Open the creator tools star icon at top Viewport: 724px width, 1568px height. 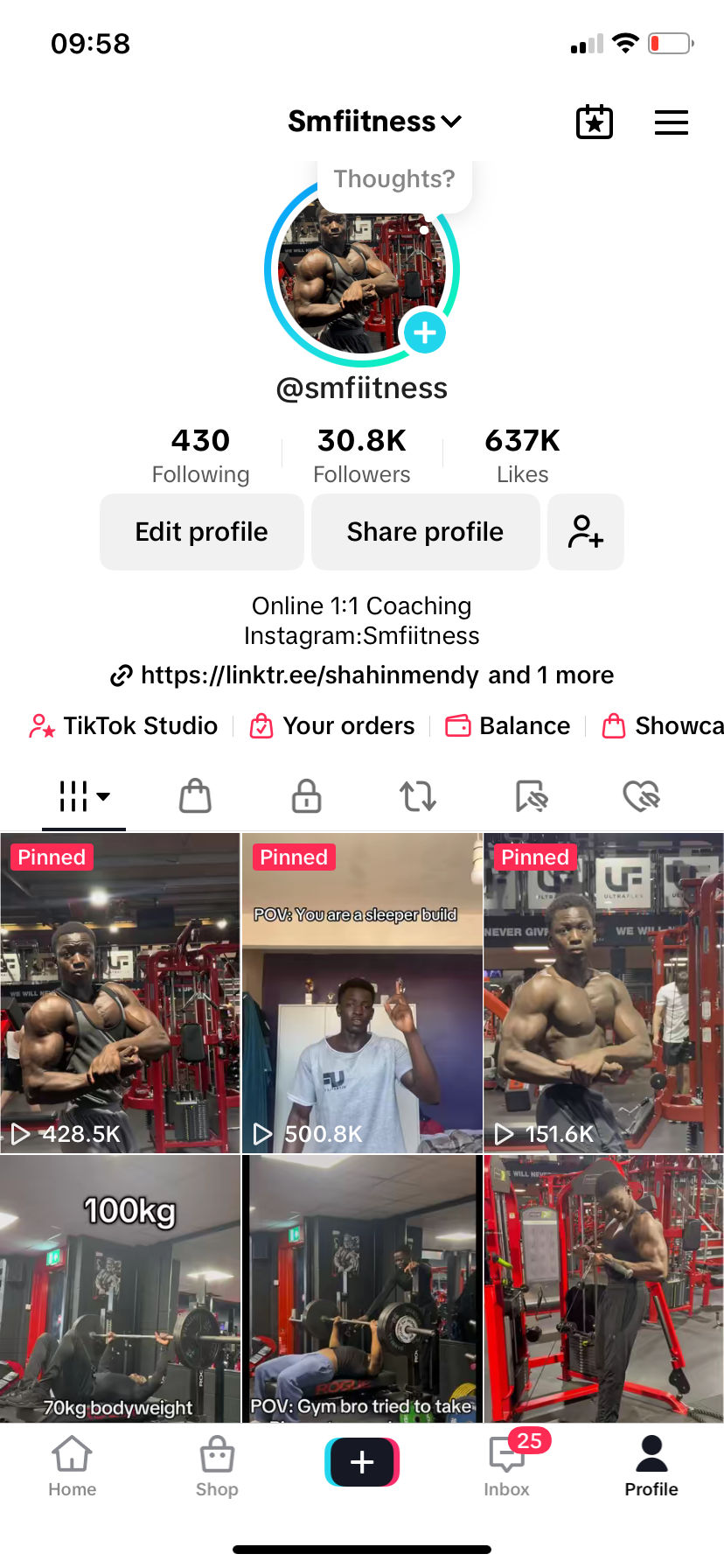coord(594,122)
